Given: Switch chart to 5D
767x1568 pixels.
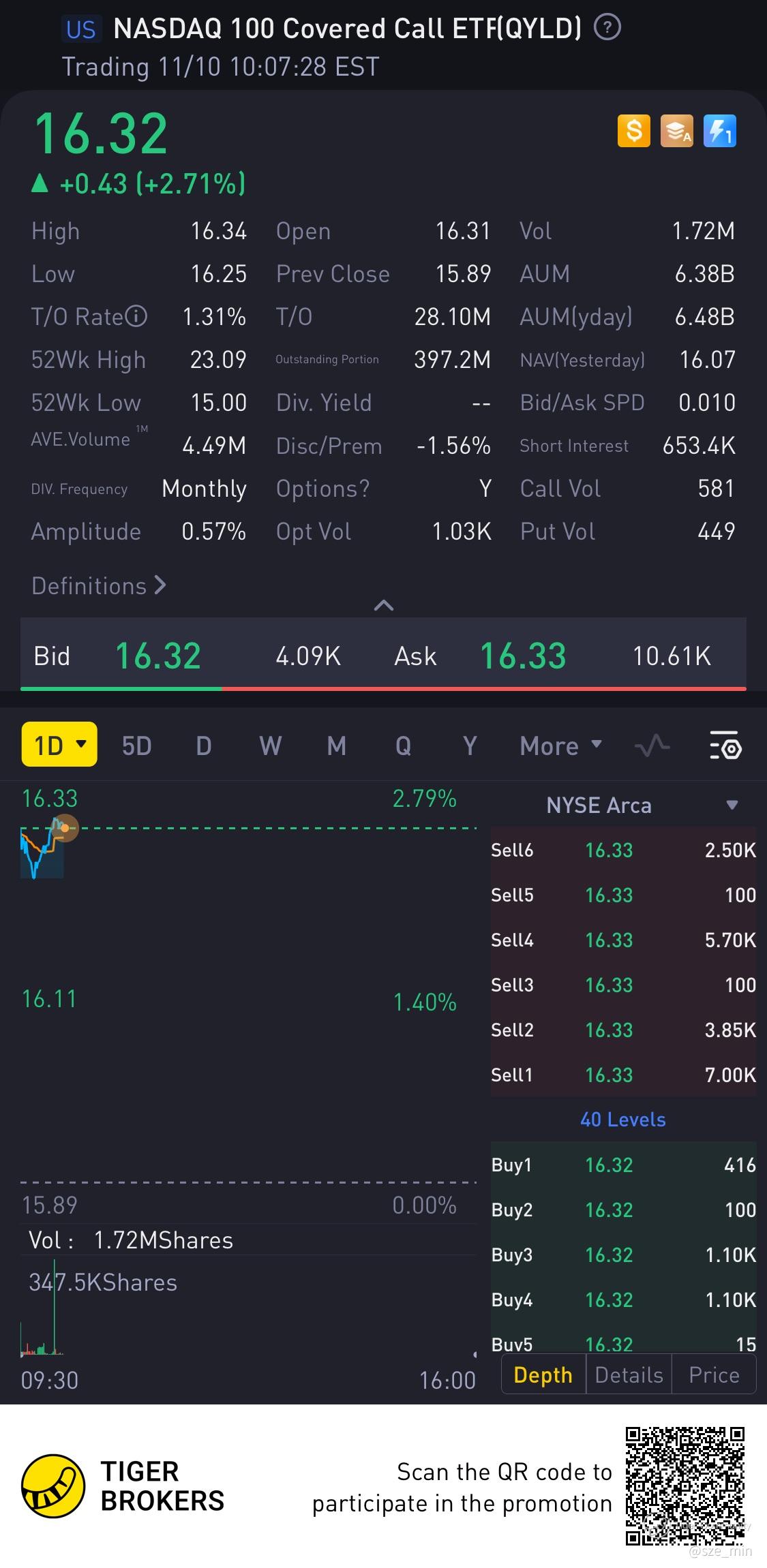Looking at the screenshot, I should point(136,746).
